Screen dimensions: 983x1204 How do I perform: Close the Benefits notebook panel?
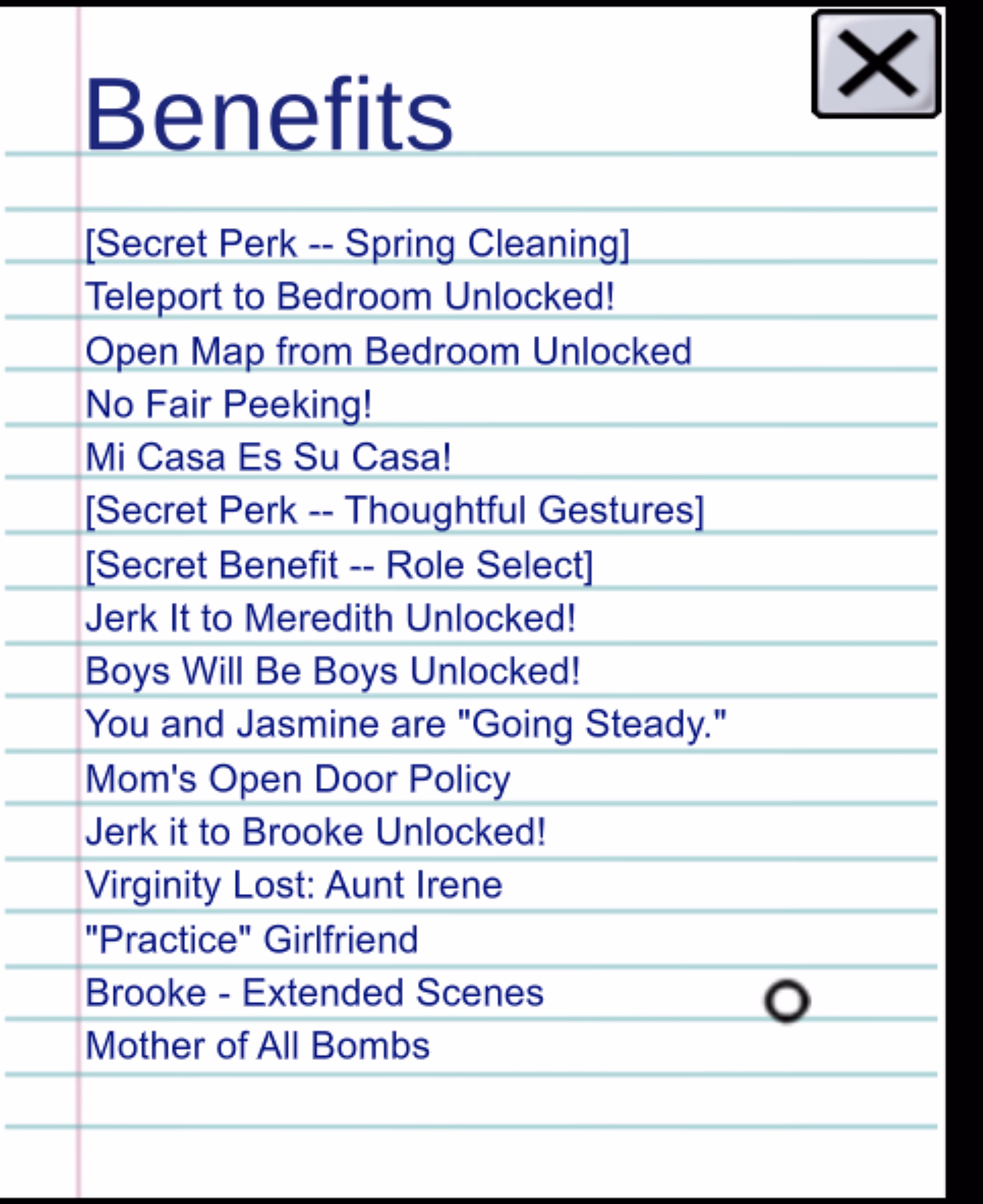point(876,64)
